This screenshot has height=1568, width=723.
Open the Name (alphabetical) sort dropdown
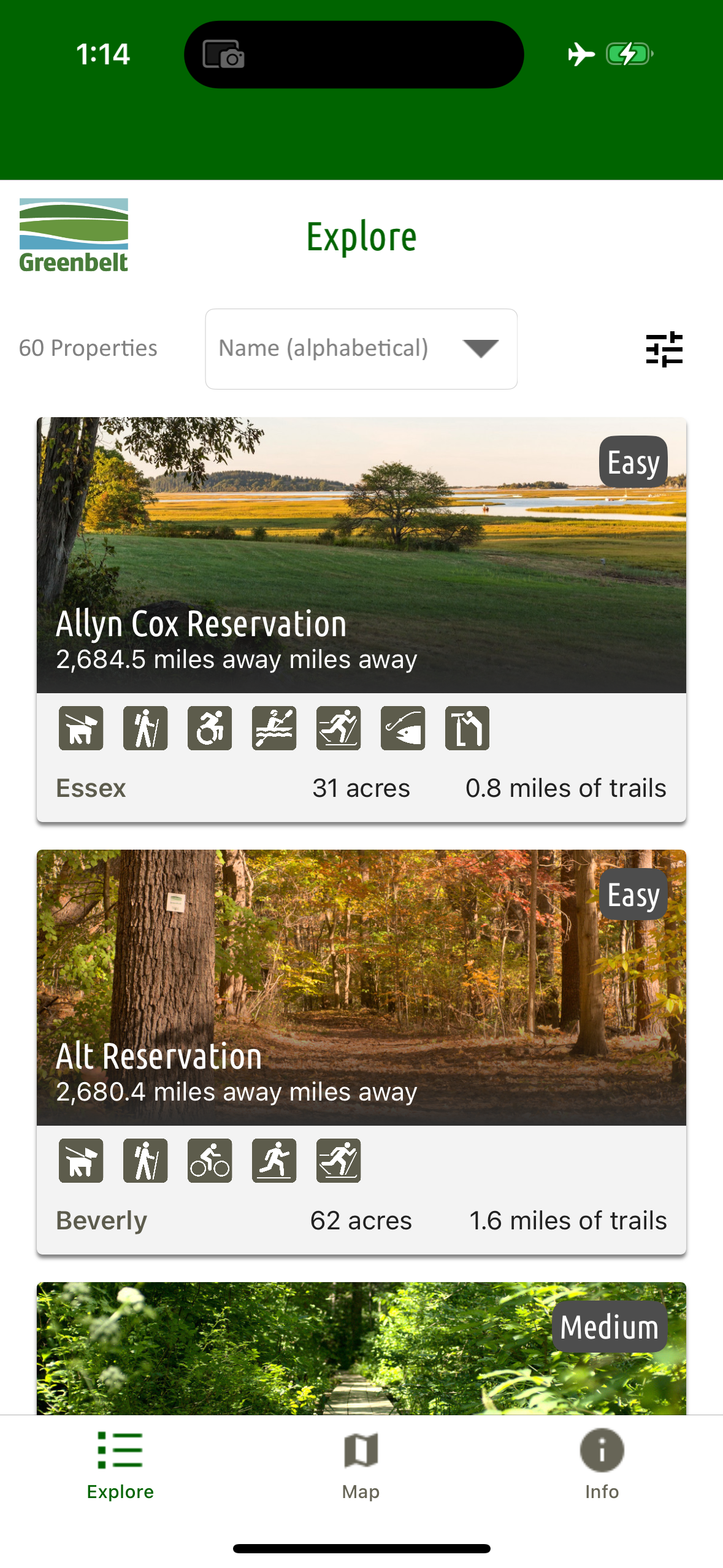361,348
